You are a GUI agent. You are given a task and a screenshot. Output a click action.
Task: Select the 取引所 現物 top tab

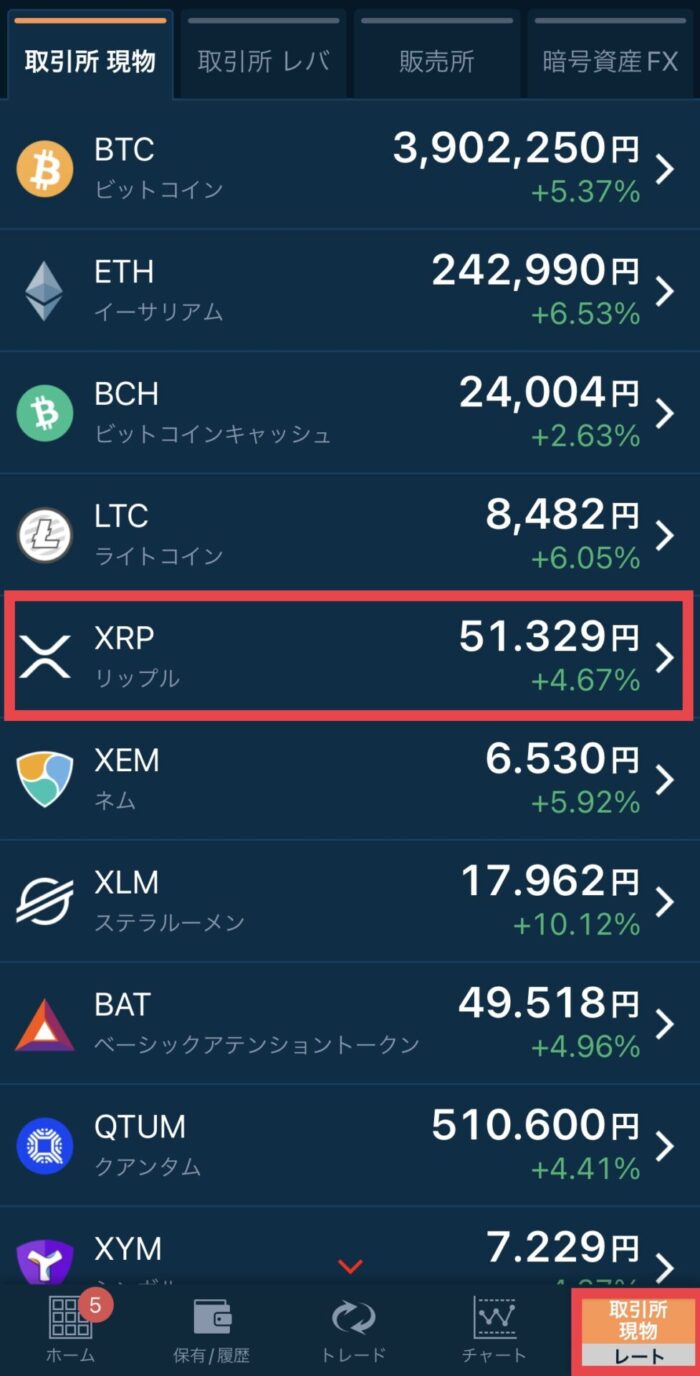coord(90,55)
